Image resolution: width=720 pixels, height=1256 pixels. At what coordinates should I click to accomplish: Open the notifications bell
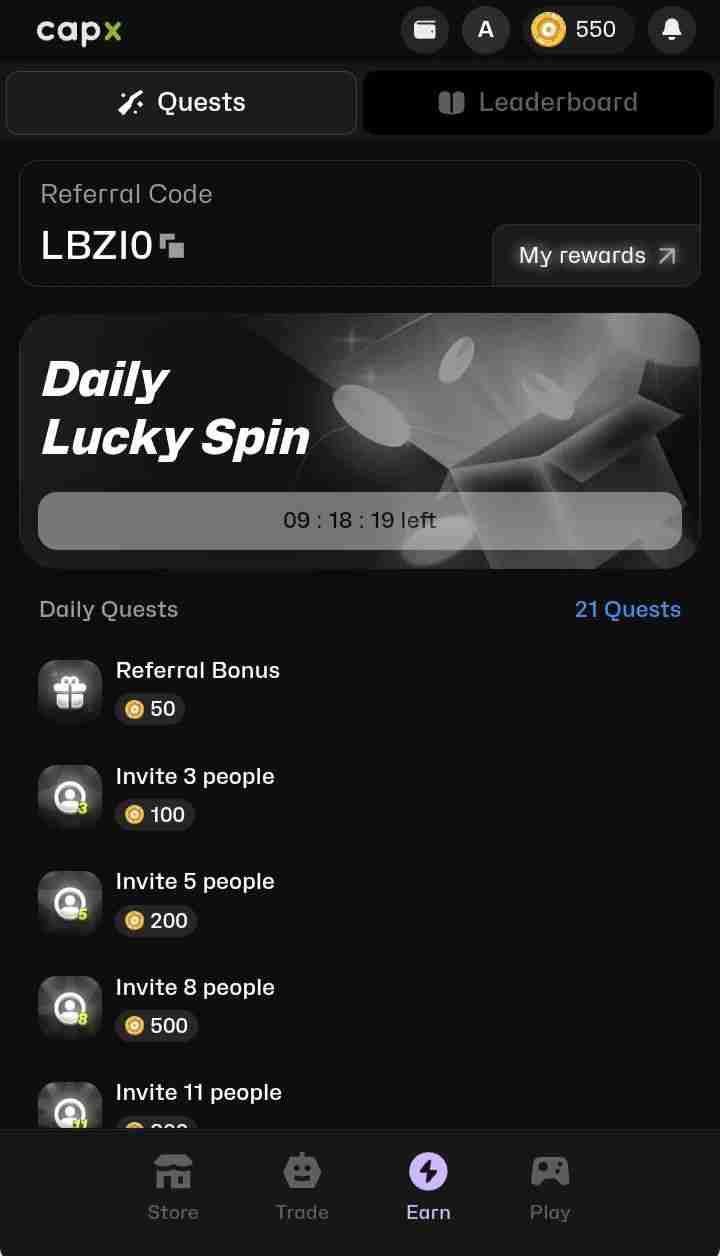[672, 30]
